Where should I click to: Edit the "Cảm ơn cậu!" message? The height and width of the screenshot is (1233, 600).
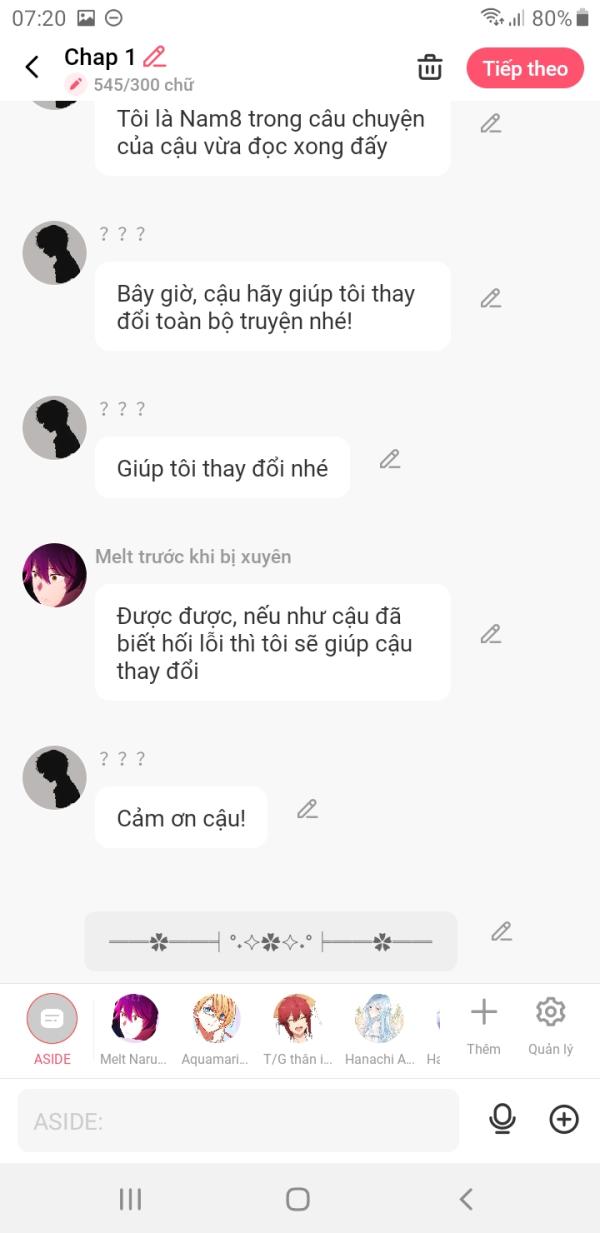click(307, 809)
